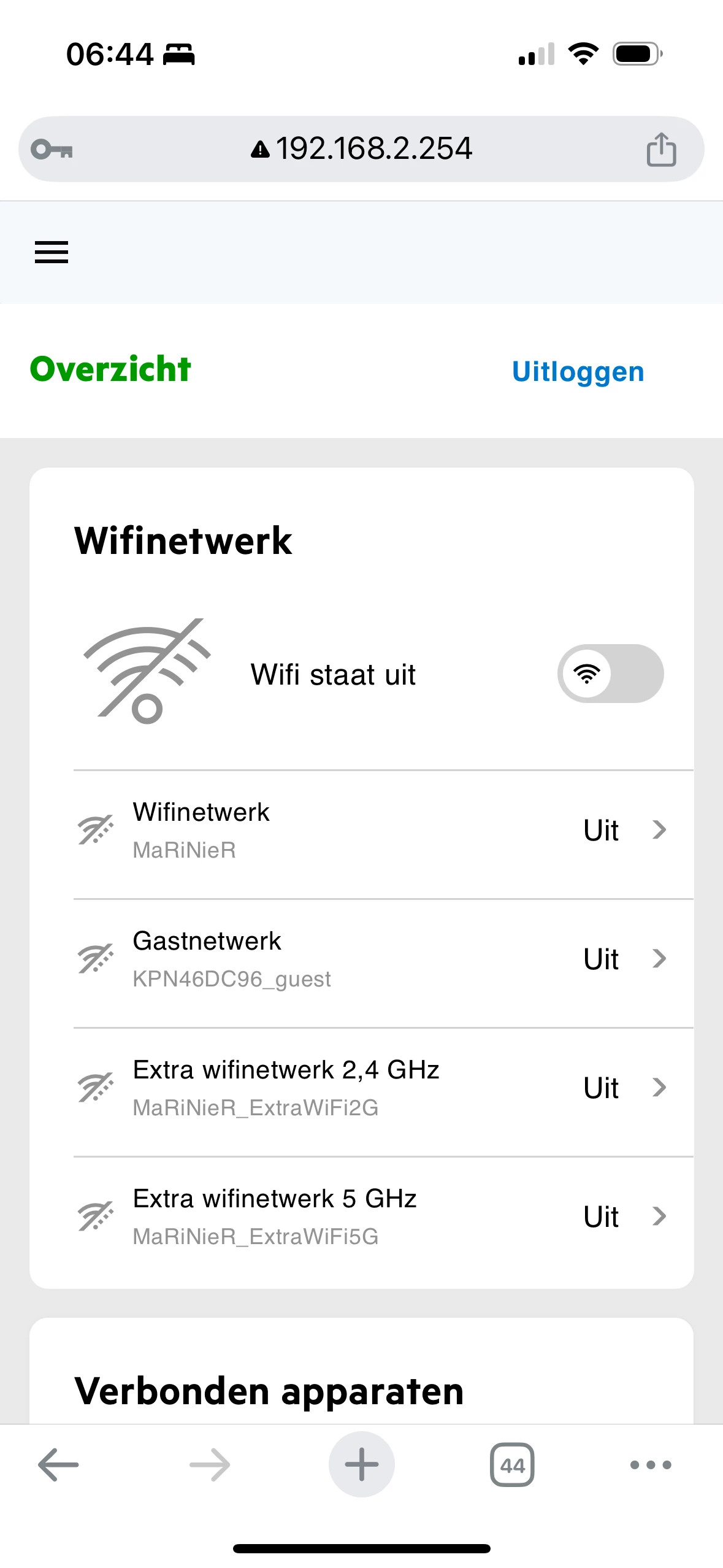
Task: Go back to the previous page
Action: coord(58,1464)
